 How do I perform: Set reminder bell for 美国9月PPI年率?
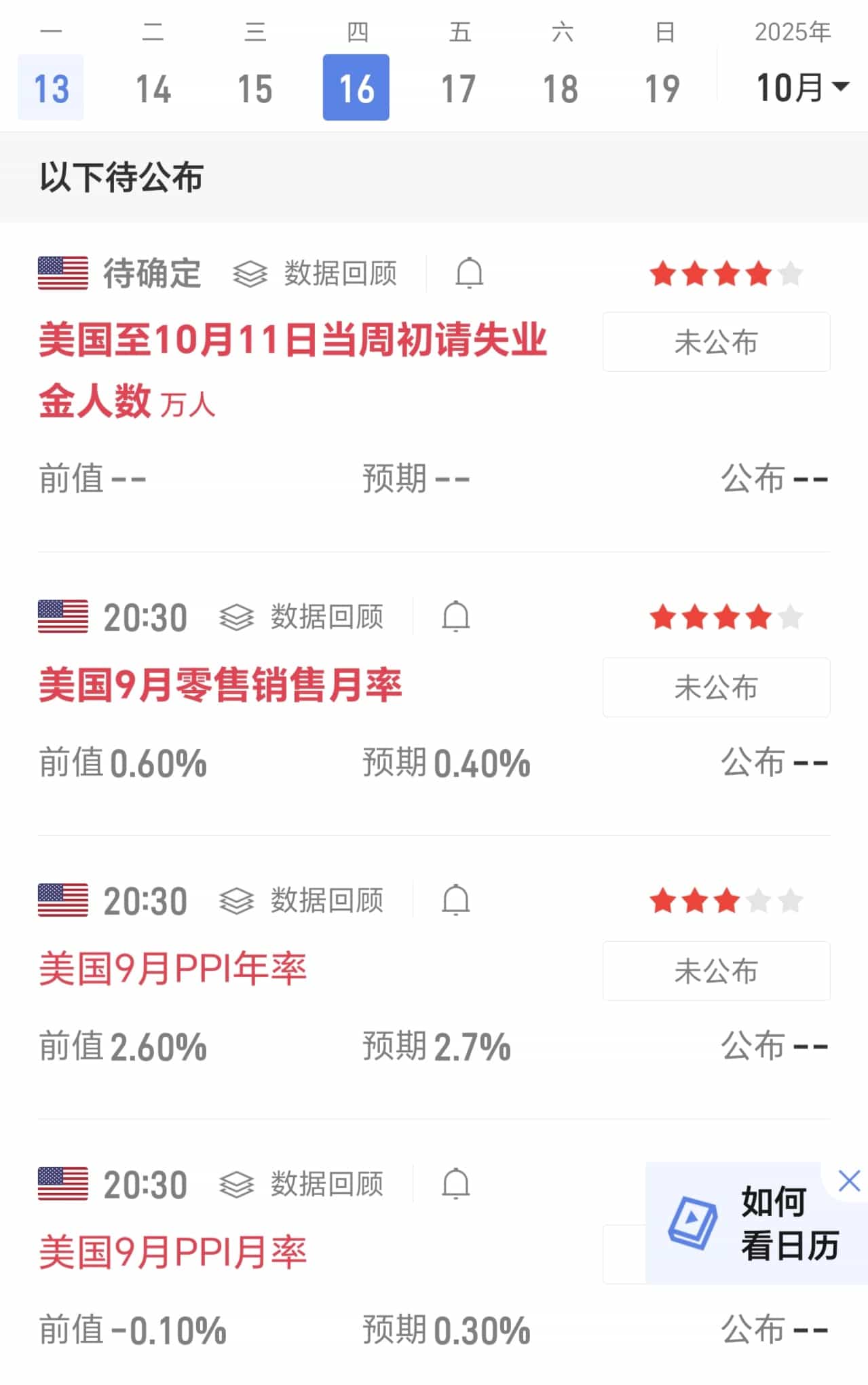click(455, 900)
